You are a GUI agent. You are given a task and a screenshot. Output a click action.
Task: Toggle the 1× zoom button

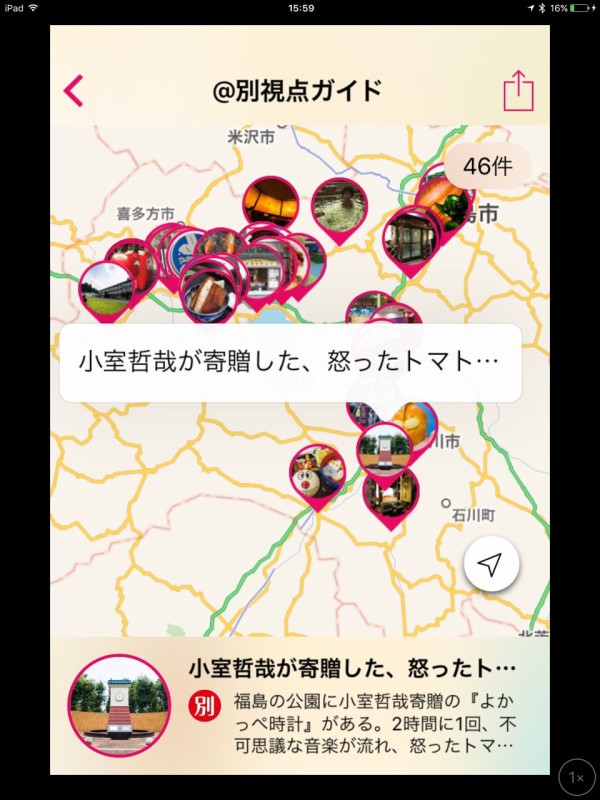point(576,777)
